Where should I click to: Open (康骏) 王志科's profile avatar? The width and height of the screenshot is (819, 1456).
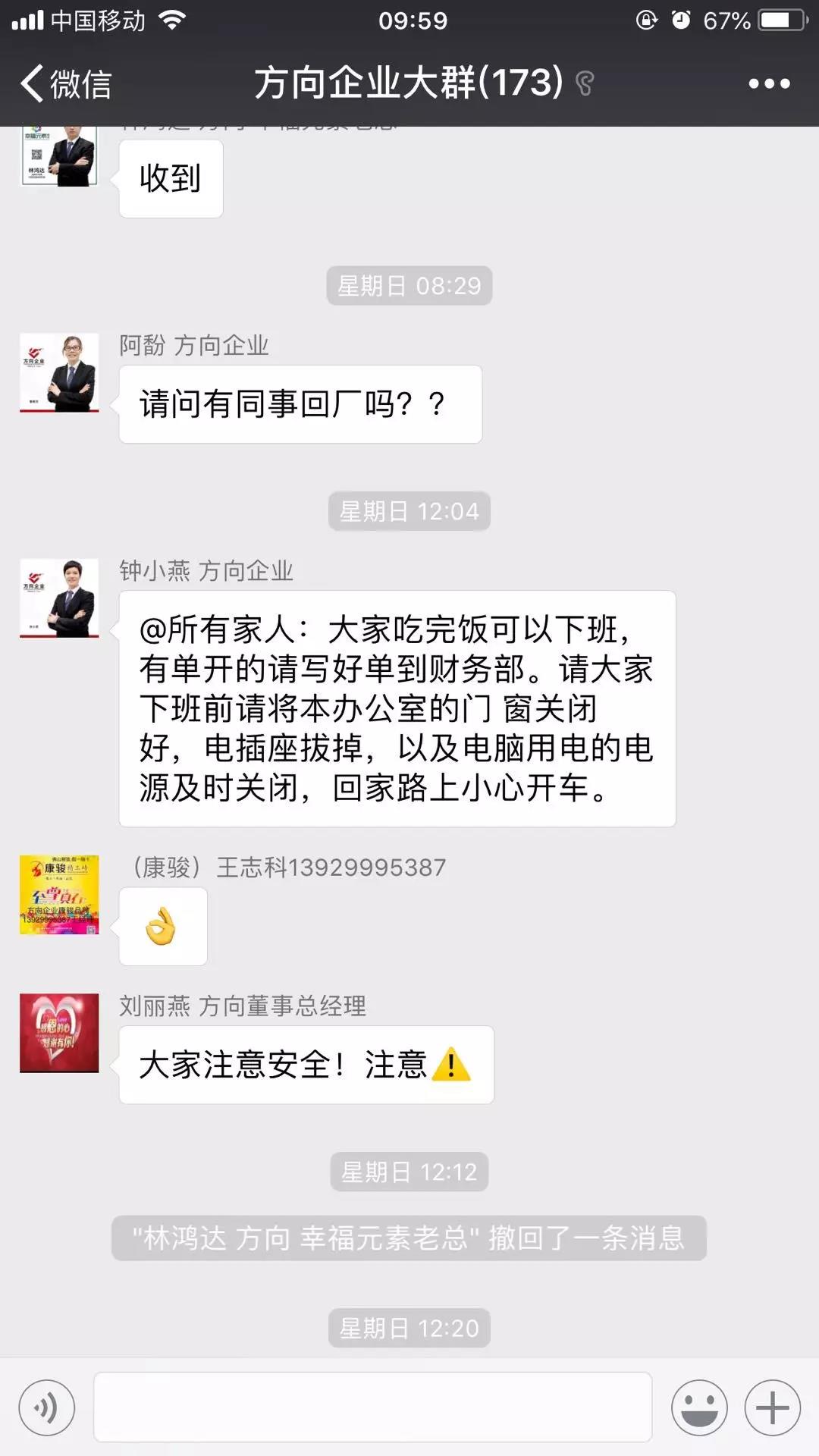[59, 895]
